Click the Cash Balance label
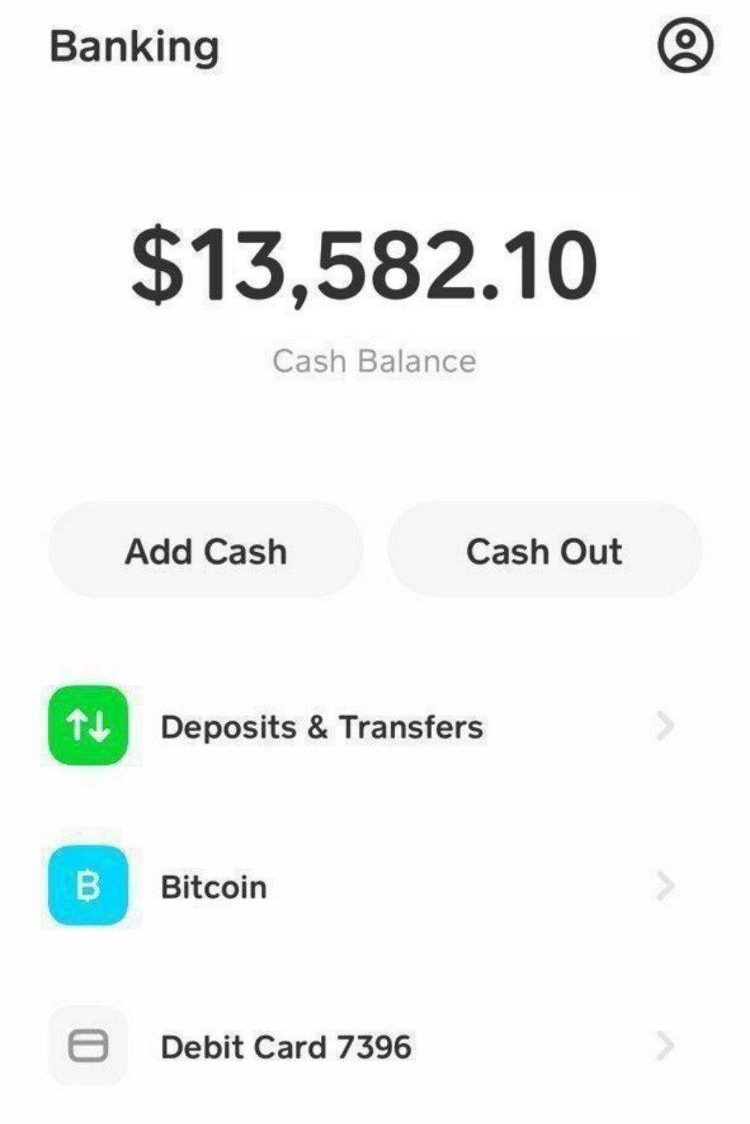This screenshot has height=1124, width=750. click(373, 360)
